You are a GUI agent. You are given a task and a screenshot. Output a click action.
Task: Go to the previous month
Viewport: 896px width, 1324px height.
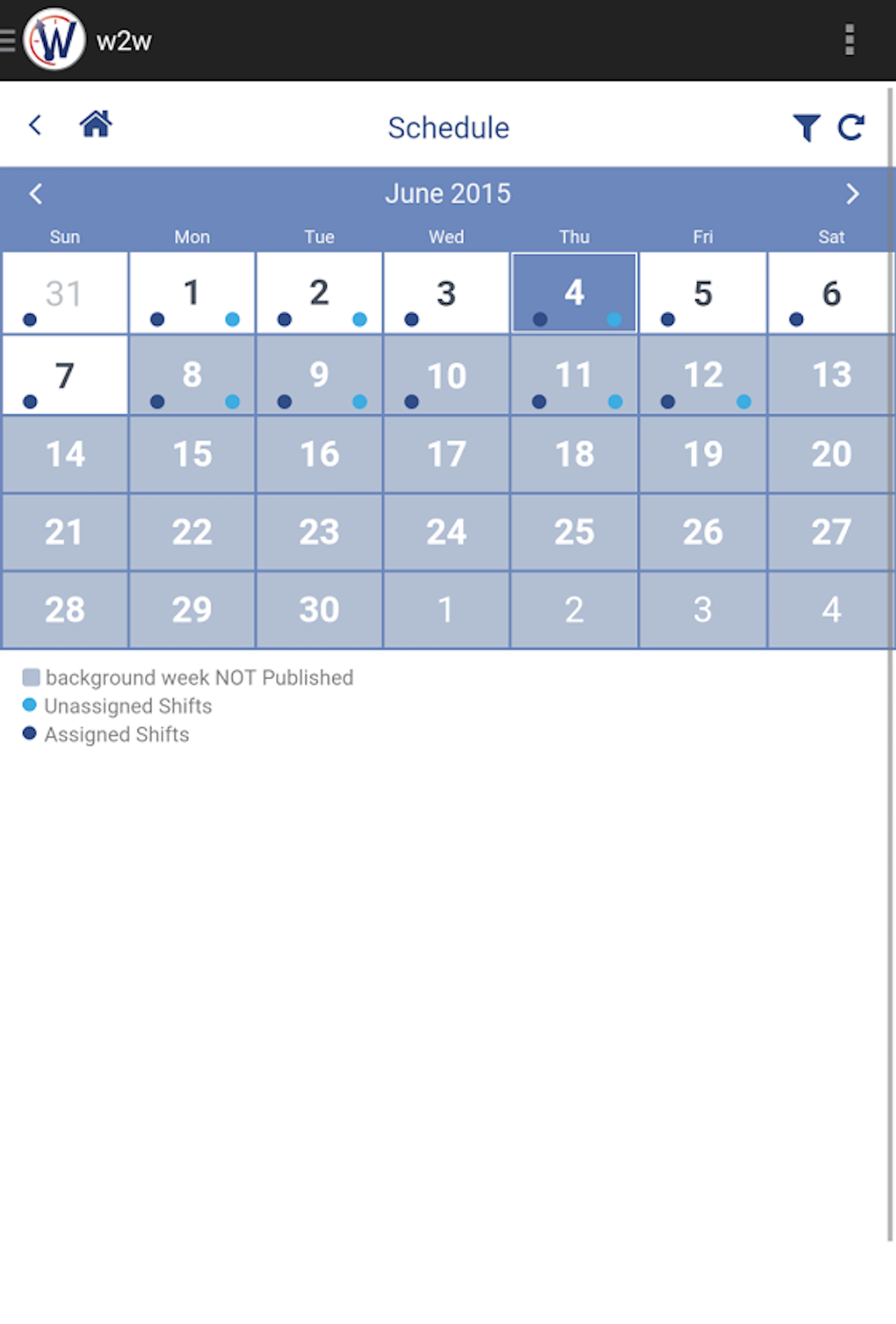point(36,194)
